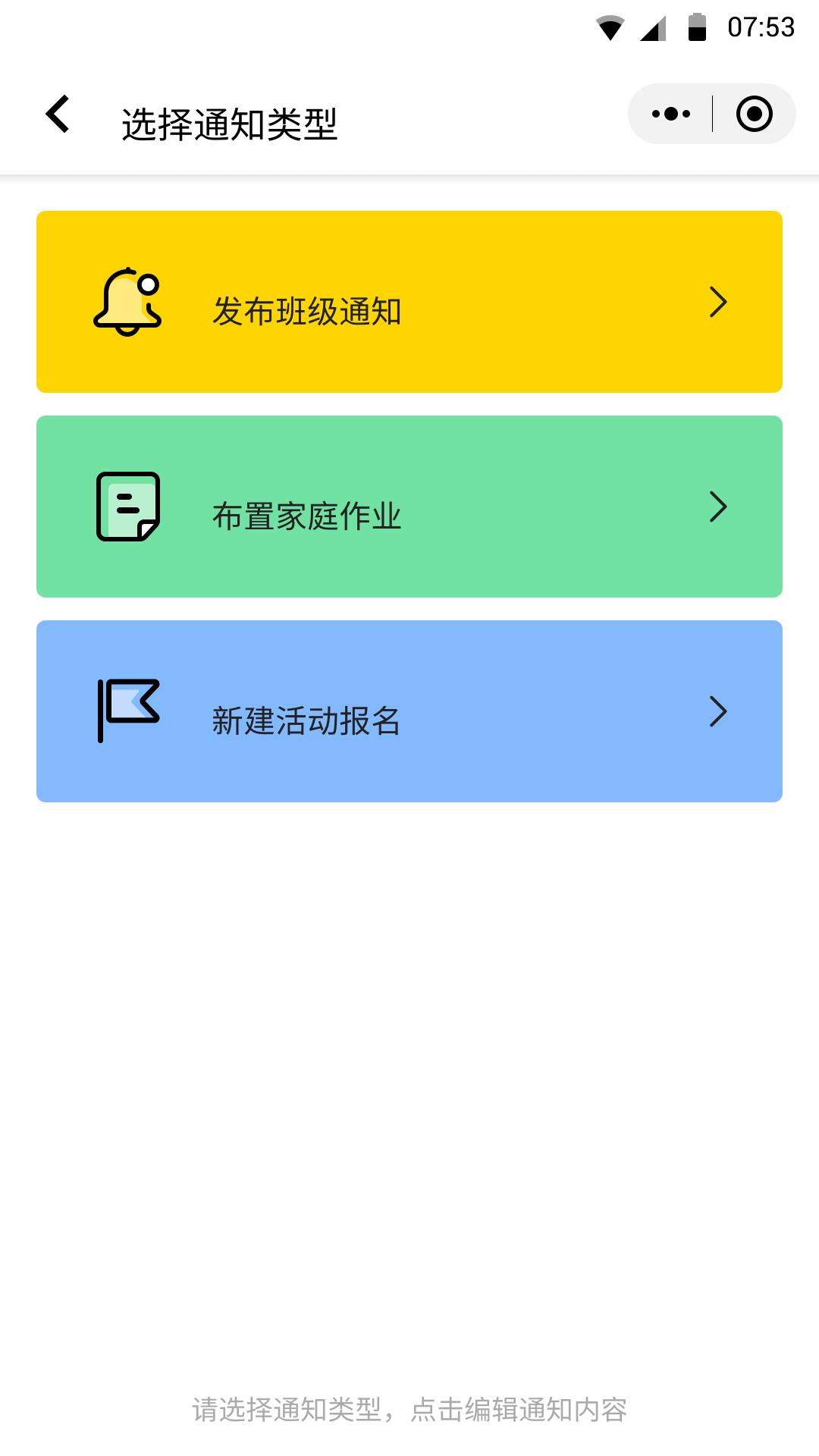Close the mini program with the circle icon

[x=754, y=114]
